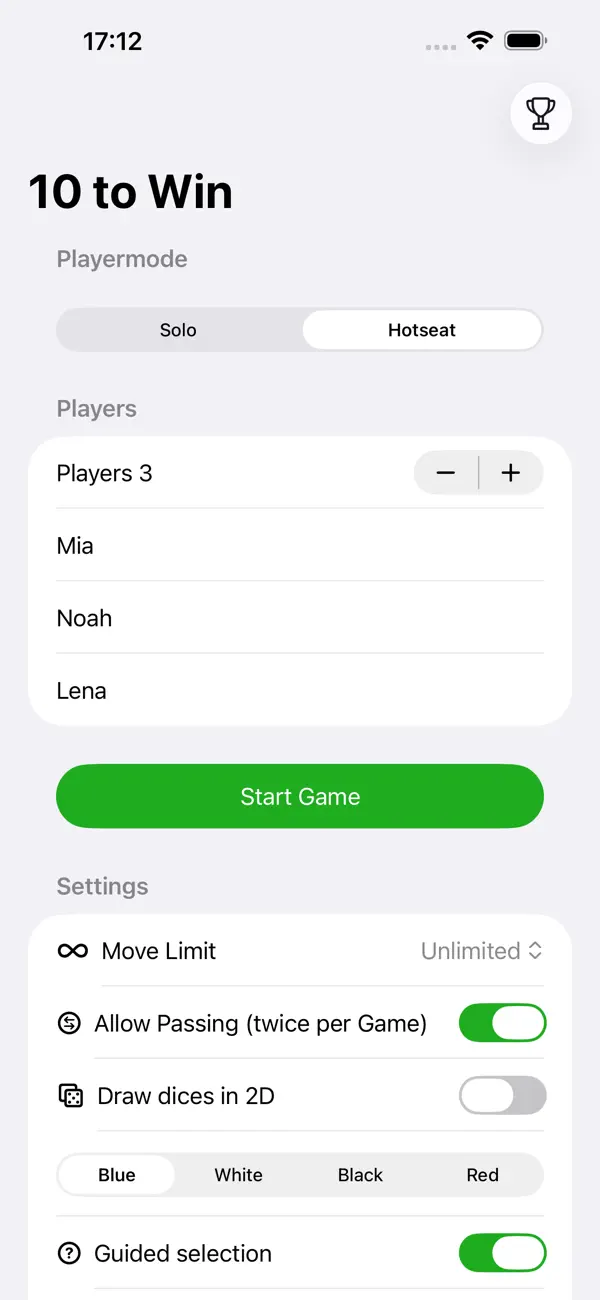Image resolution: width=600 pixels, height=1300 pixels.
Task: Choose the Red color option
Action: (x=483, y=1175)
